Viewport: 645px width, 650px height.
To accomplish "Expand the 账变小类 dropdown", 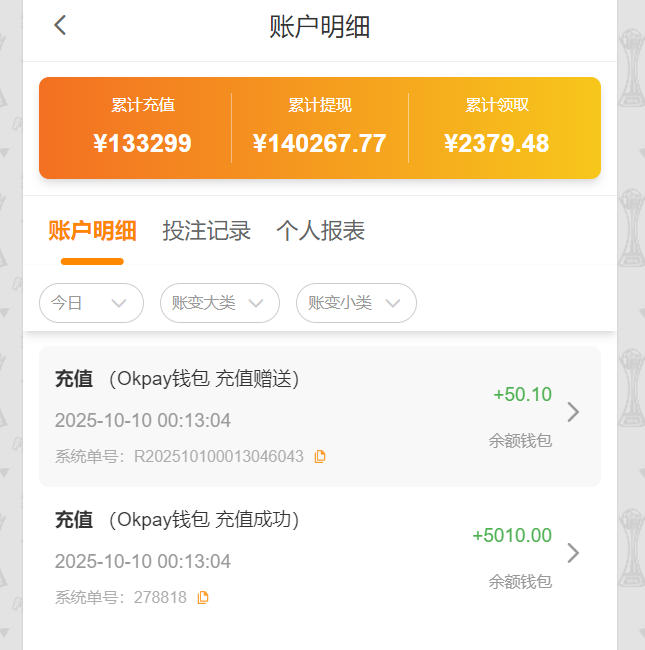I will tap(356, 303).
